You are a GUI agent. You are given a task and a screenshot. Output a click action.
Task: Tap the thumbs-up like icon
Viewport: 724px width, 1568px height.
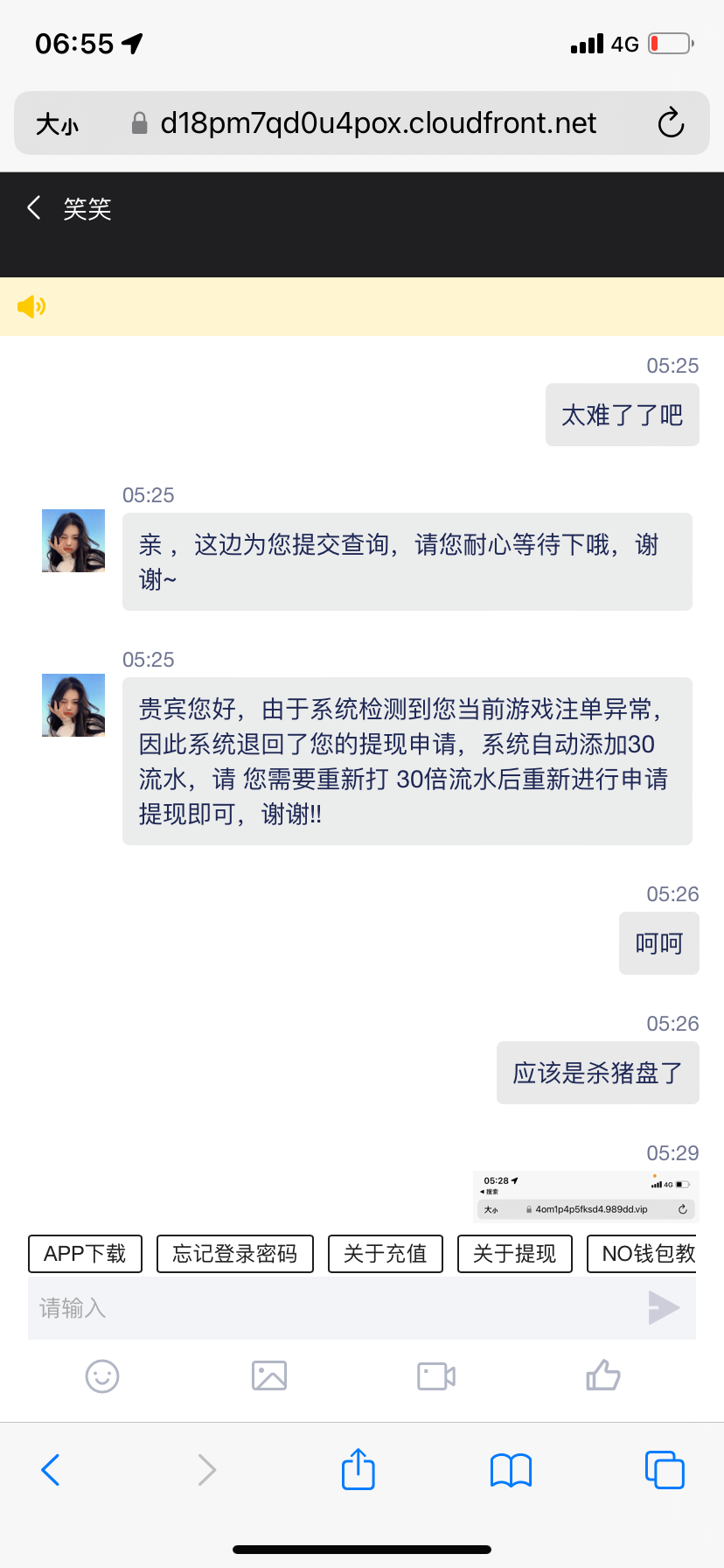602,1375
